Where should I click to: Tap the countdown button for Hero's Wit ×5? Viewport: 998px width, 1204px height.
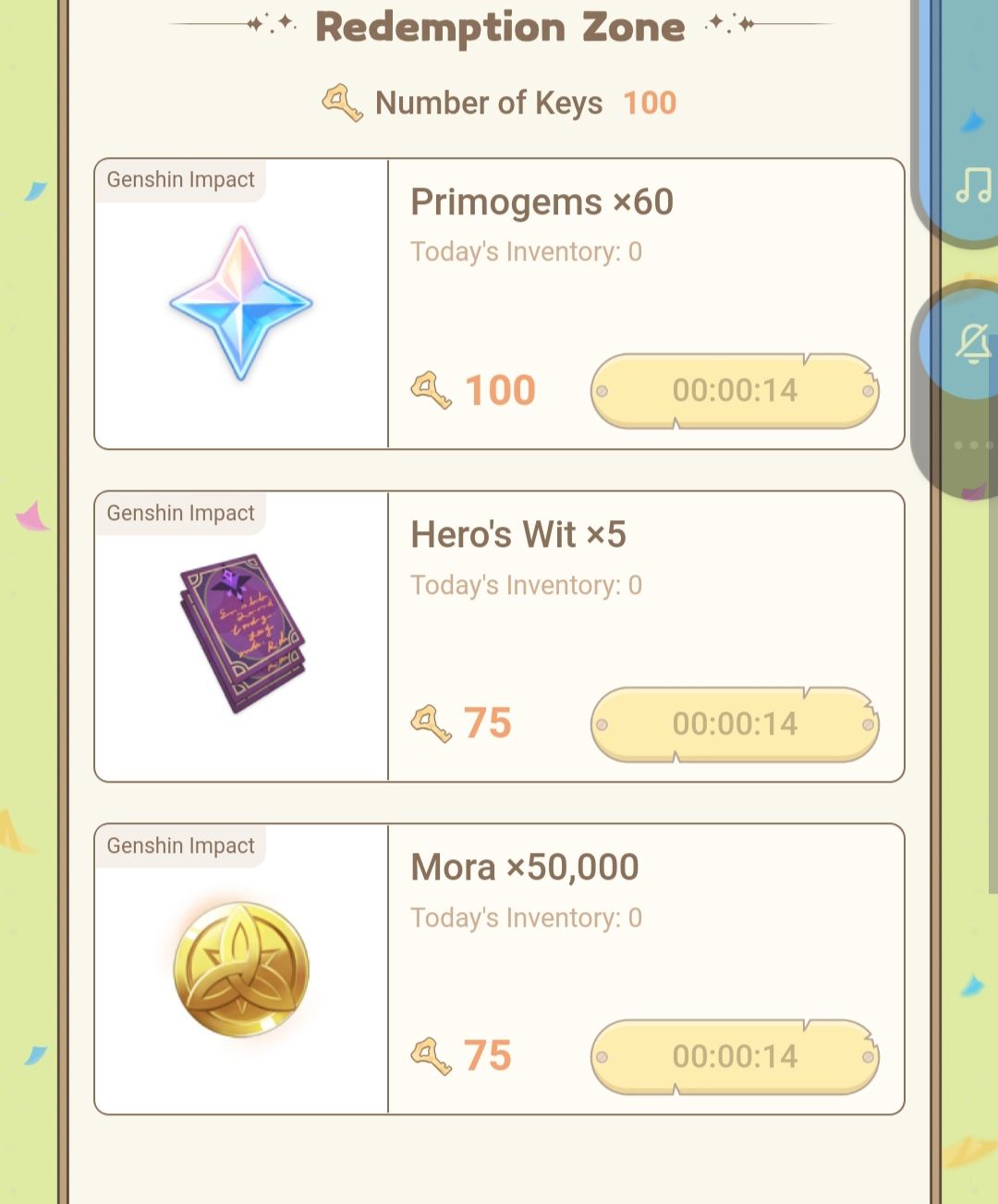[735, 724]
